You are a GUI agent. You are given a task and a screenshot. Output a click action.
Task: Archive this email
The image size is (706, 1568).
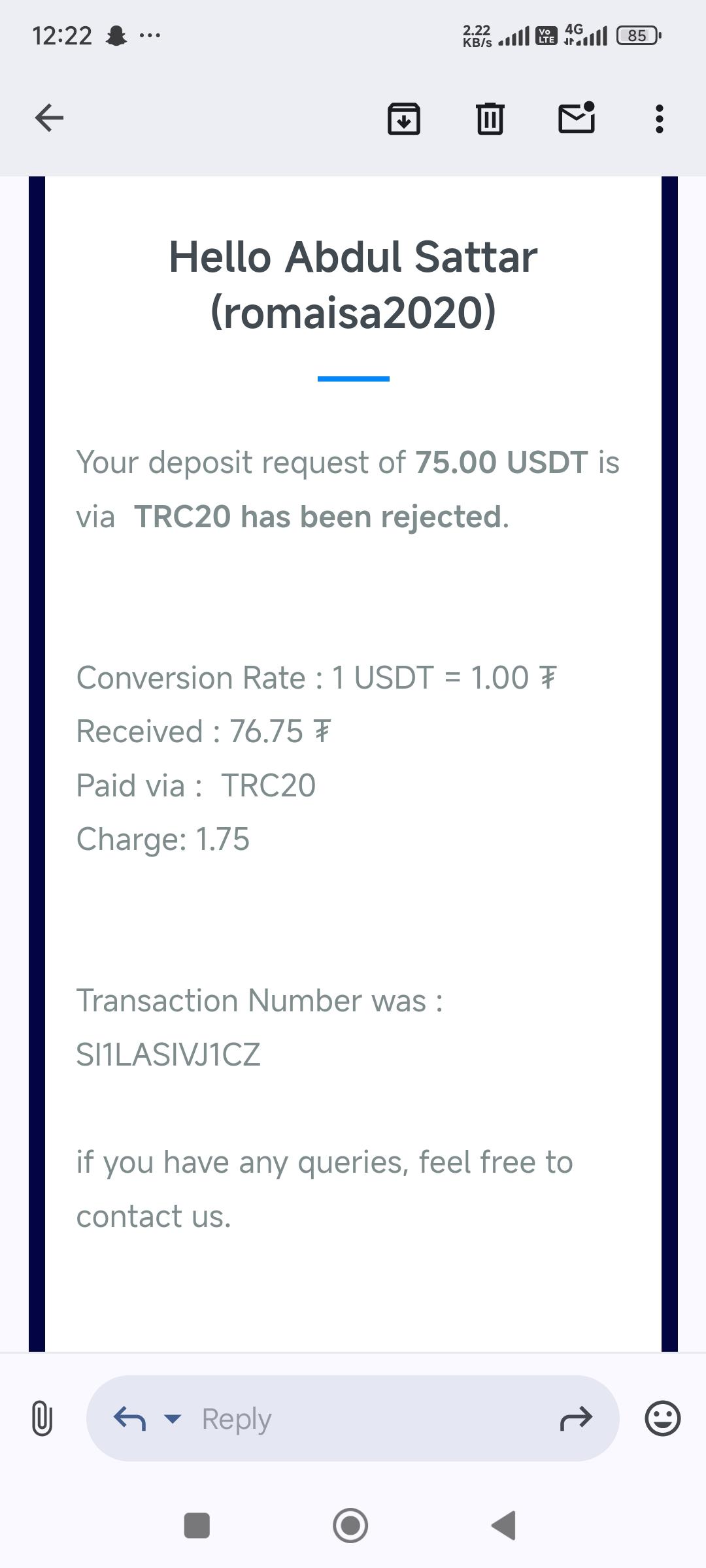click(x=404, y=118)
